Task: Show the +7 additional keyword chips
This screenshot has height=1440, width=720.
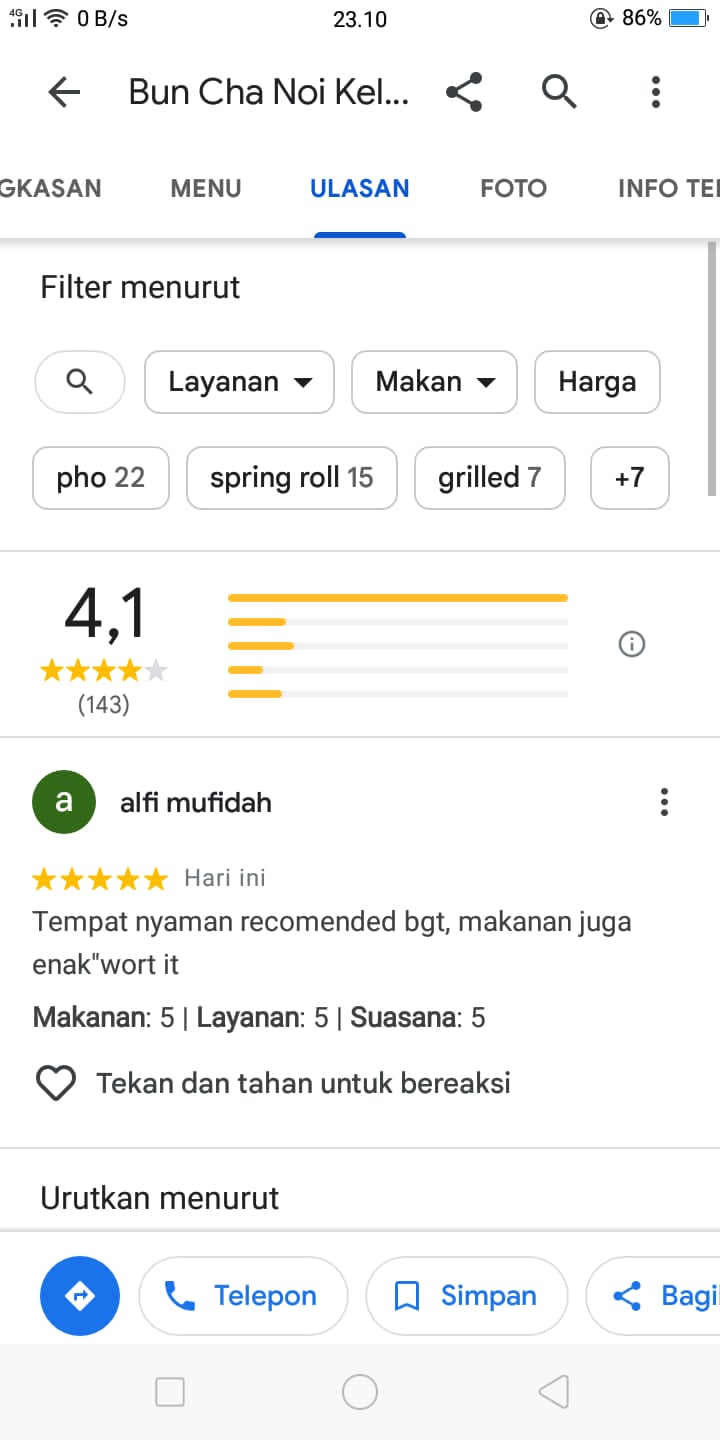Action: click(x=630, y=478)
